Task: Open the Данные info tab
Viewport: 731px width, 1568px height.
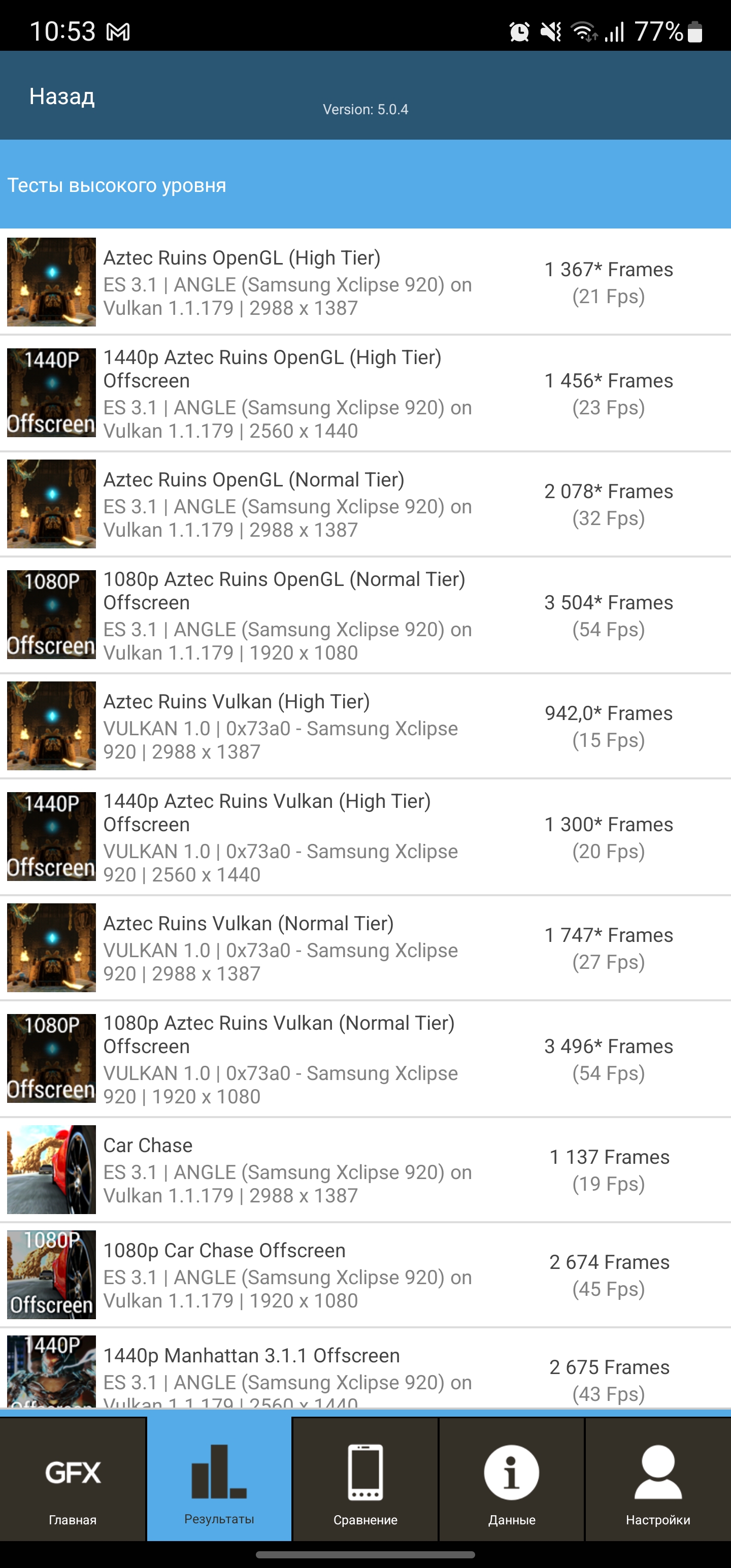Action: (x=511, y=1484)
